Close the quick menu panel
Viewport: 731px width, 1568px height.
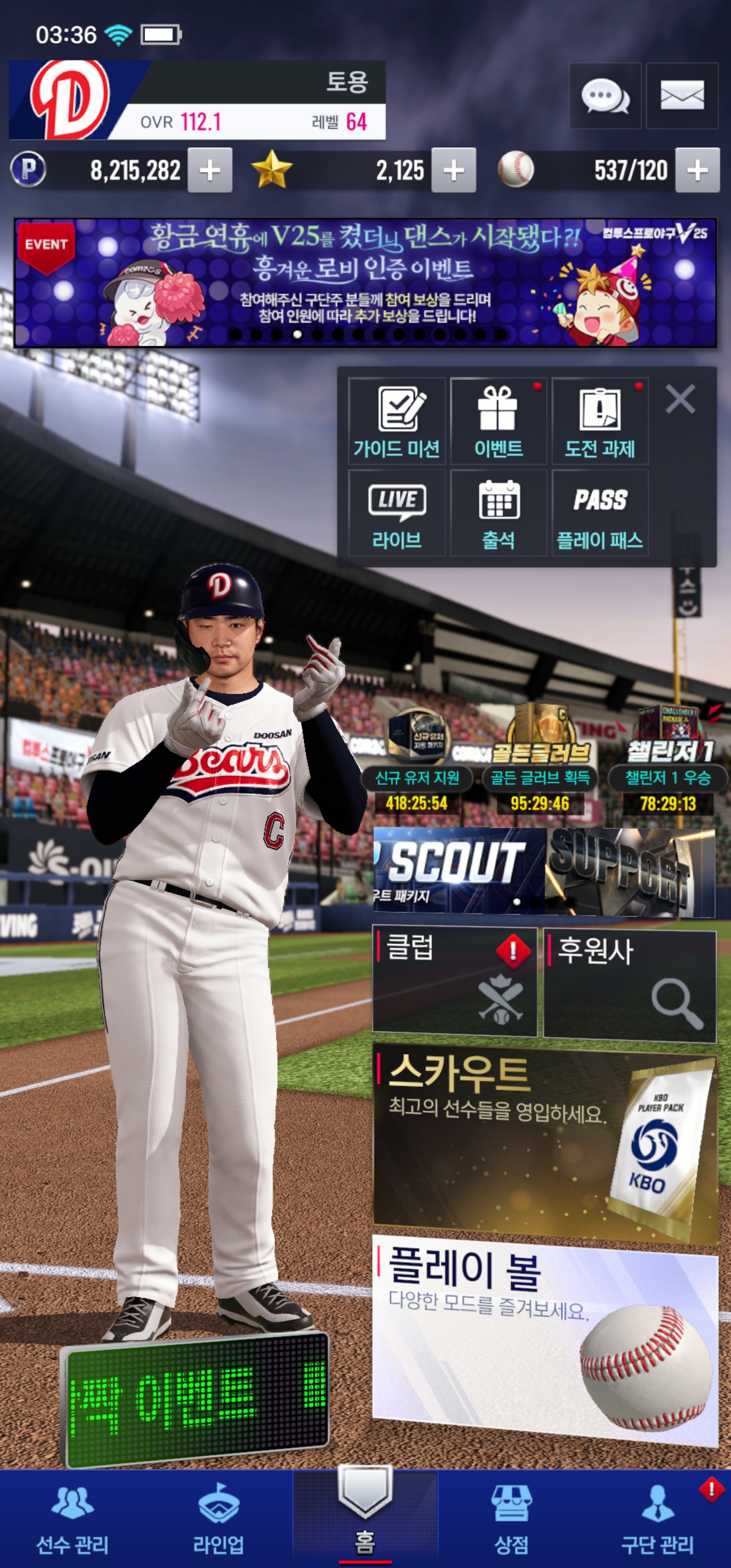click(680, 399)
